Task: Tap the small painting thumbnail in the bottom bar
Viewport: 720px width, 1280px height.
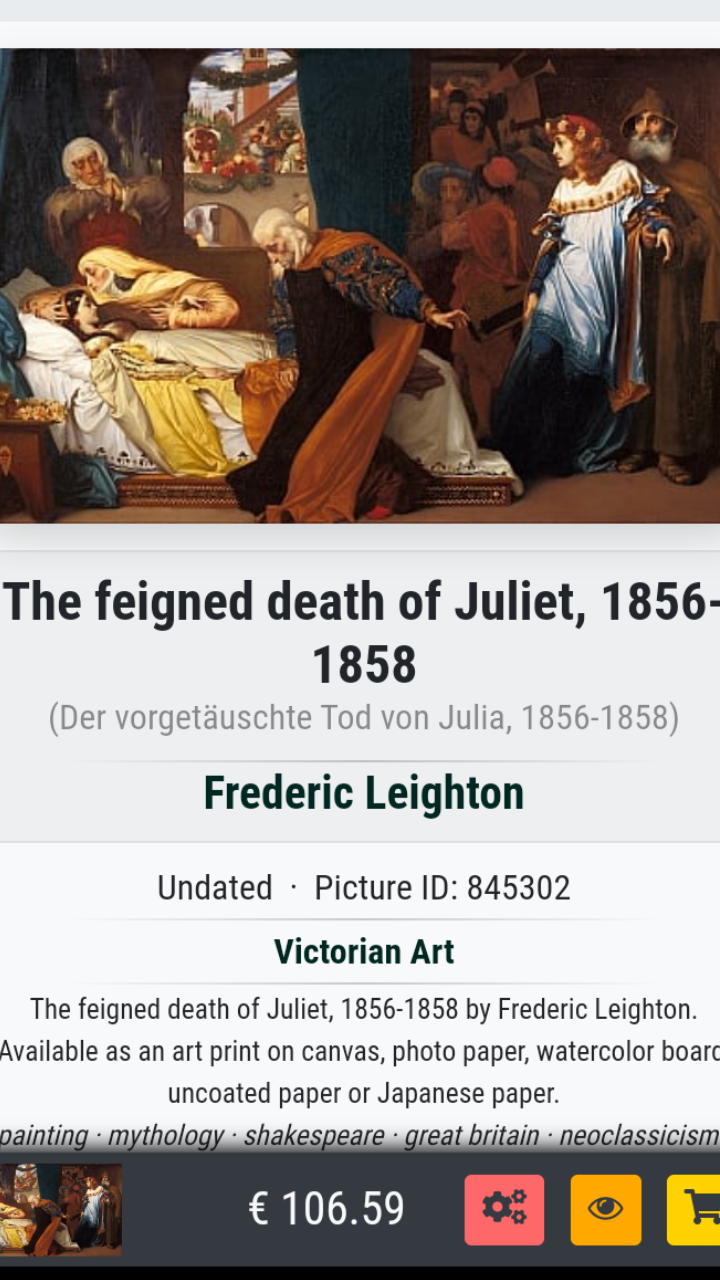Action: (x=61, y=1209)
